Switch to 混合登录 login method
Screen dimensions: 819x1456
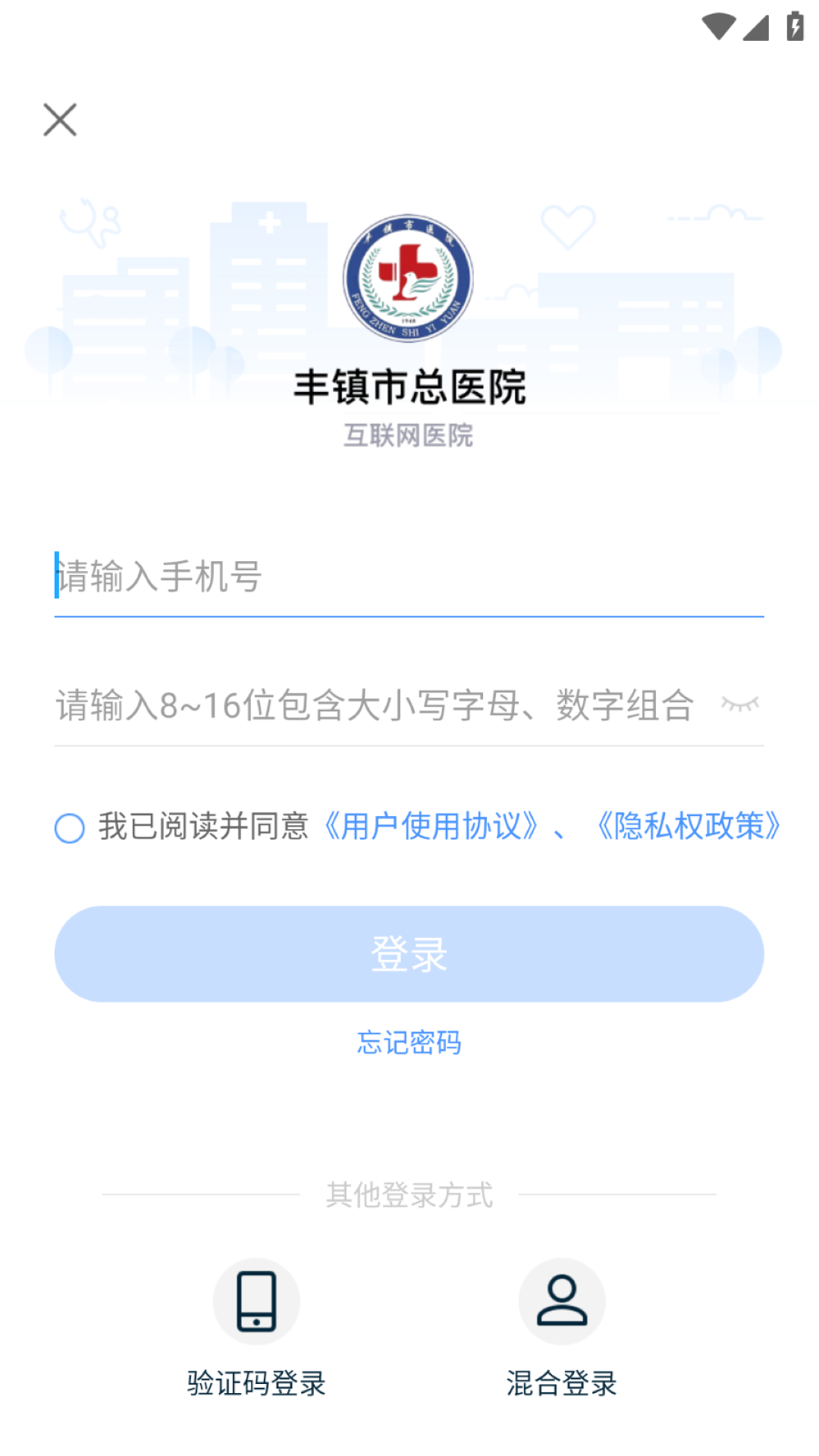coord(561,1383)
